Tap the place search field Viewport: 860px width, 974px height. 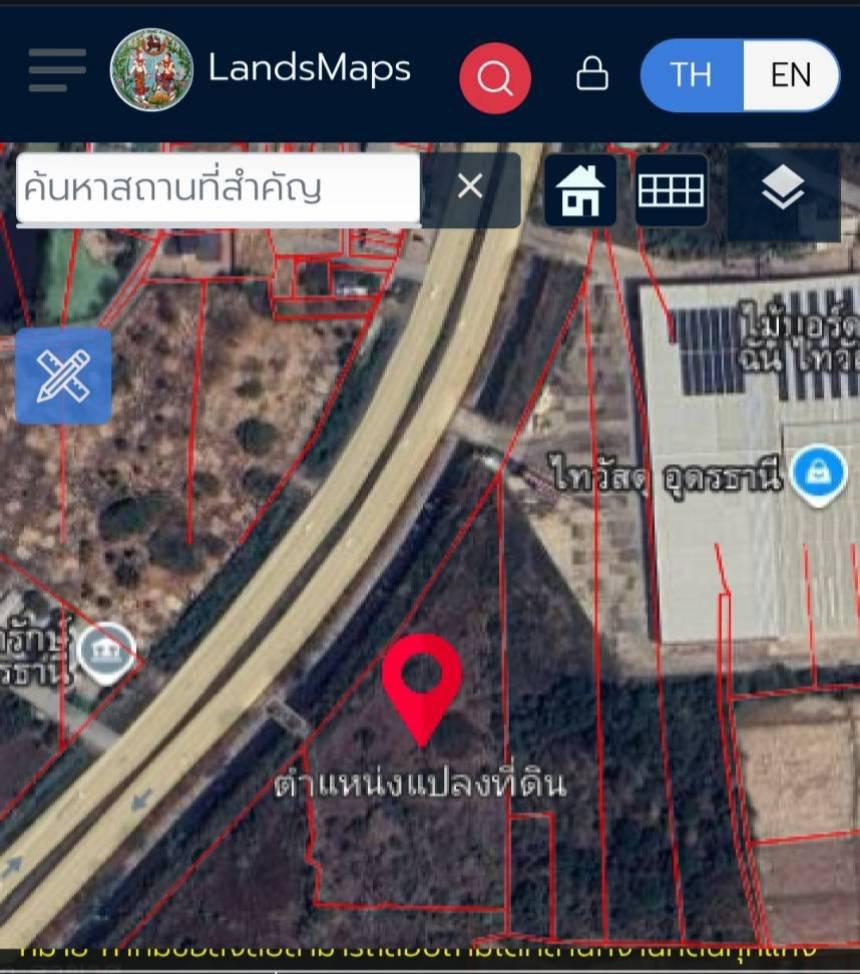click(218, 188)
